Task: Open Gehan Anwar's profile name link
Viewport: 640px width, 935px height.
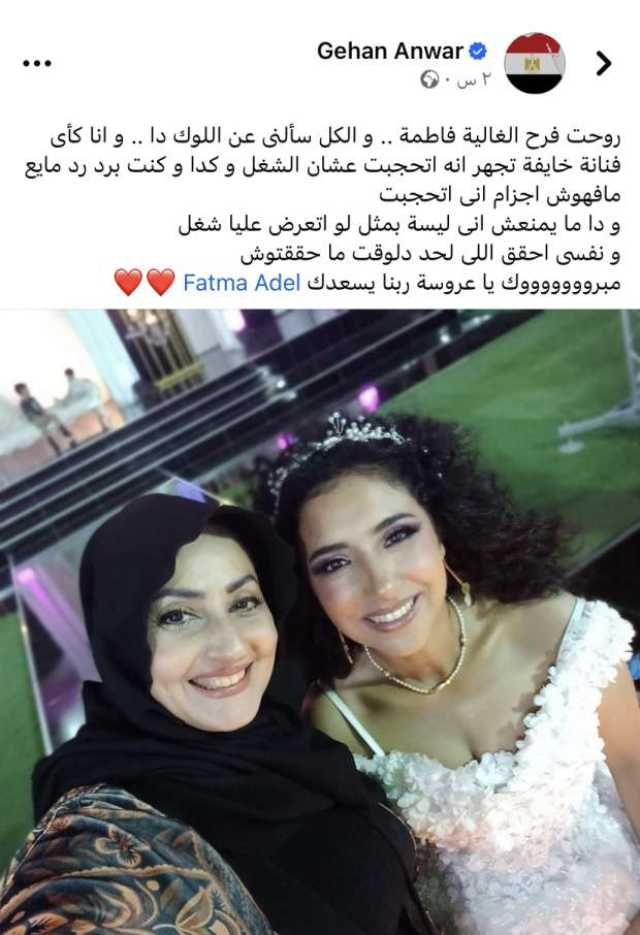Action: 390,51
